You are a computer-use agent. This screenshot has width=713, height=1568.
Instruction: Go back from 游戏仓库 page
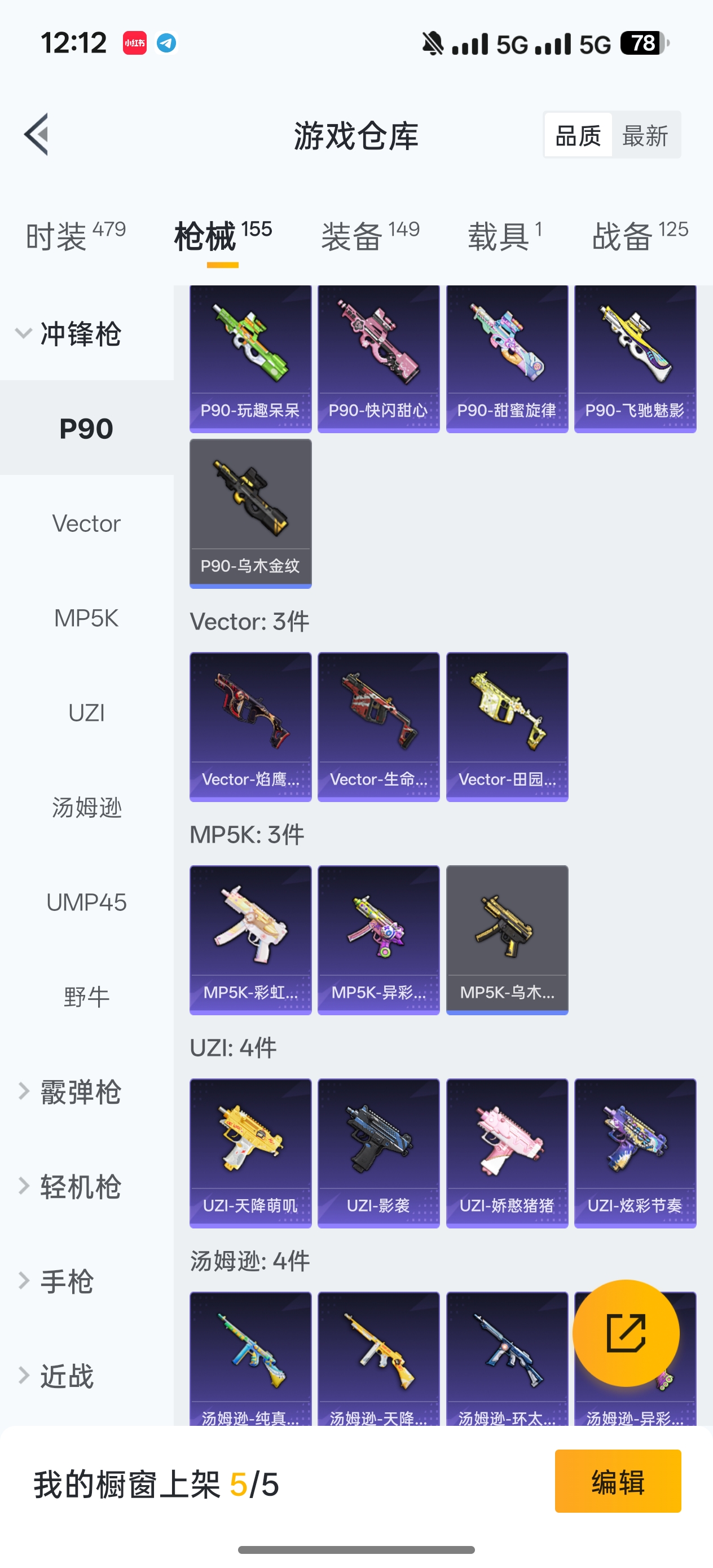point(37,135)
